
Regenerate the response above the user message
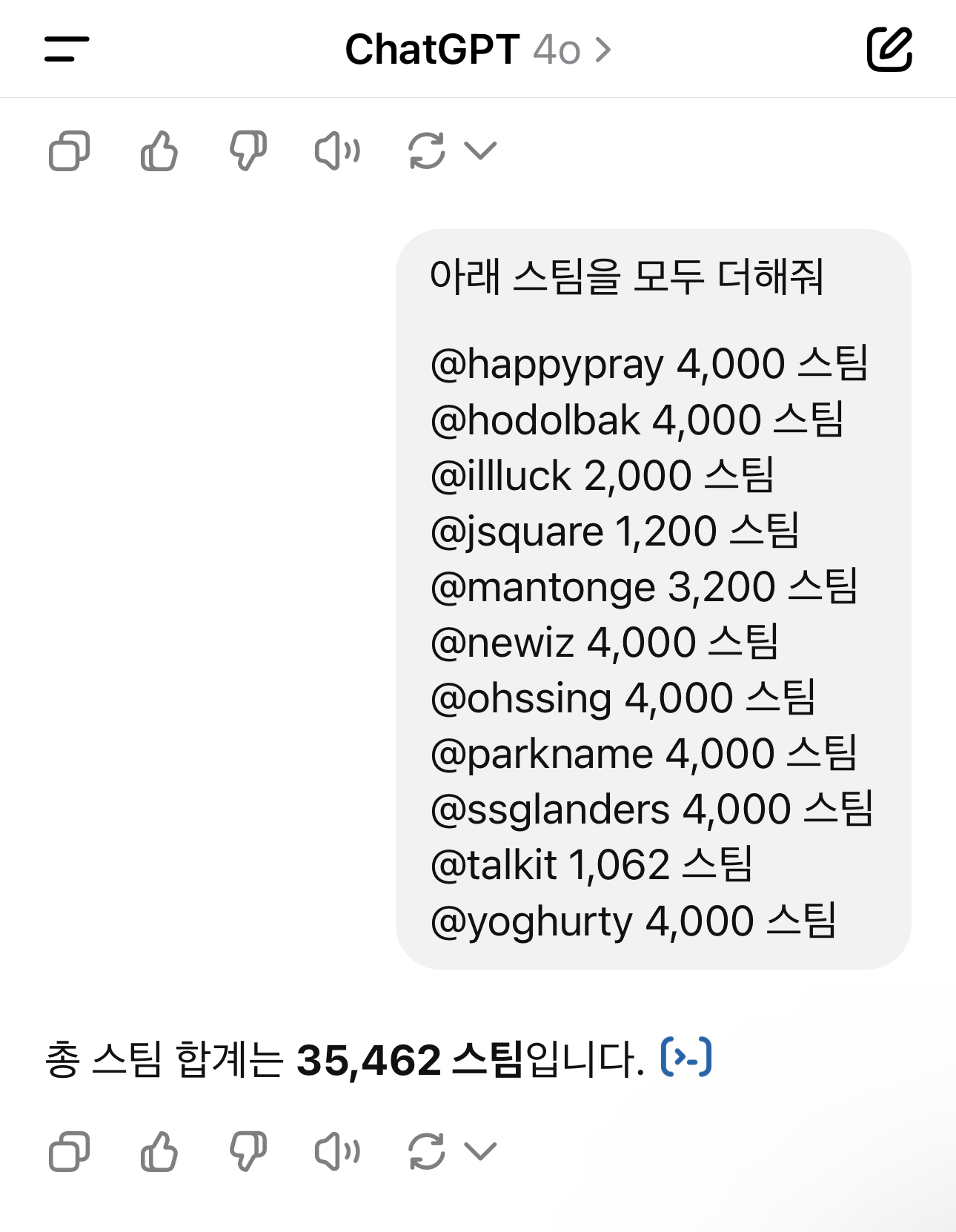pyautogui.click(x=428, y=151)
